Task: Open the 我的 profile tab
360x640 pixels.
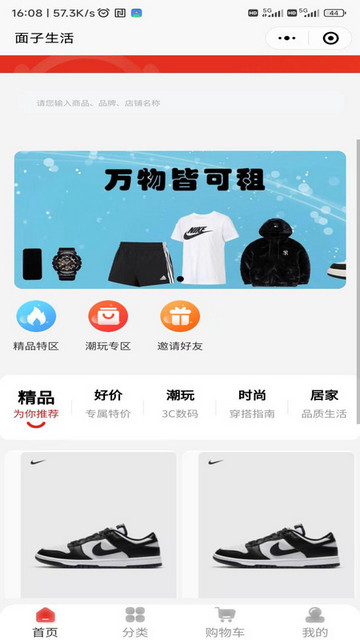Action: (315, 622)
